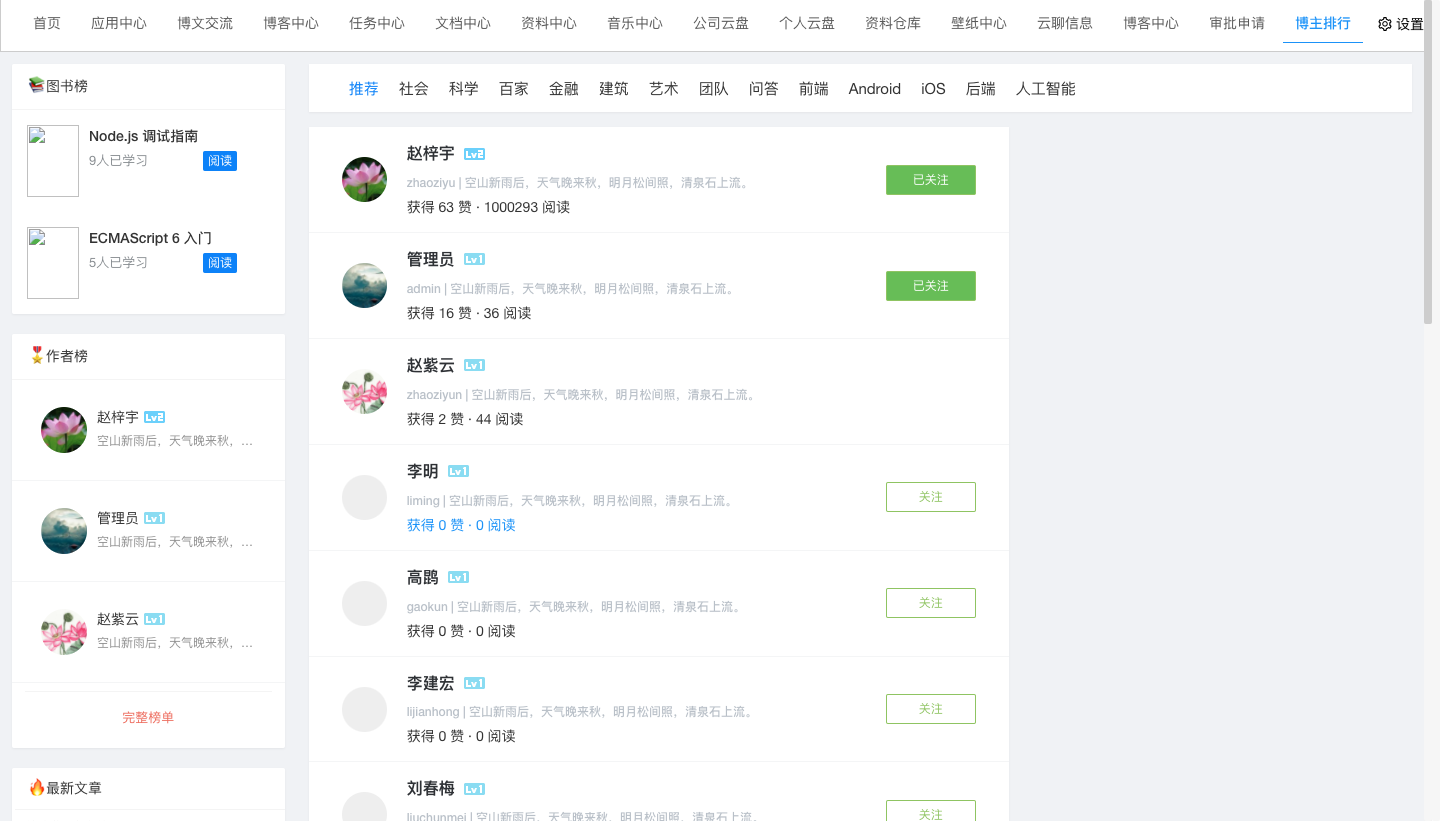Open 李明's likes and reads stats link
The height and width of the screenshot is (821, 1440).
(461, 525)
